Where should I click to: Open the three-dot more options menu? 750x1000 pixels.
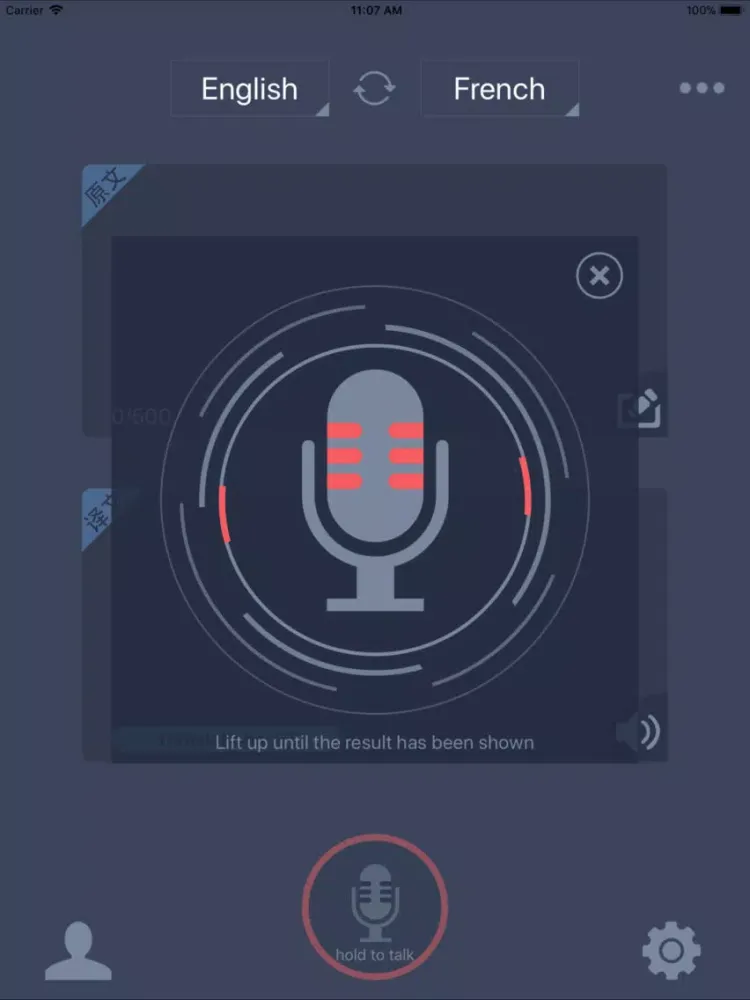pos(702,88)
